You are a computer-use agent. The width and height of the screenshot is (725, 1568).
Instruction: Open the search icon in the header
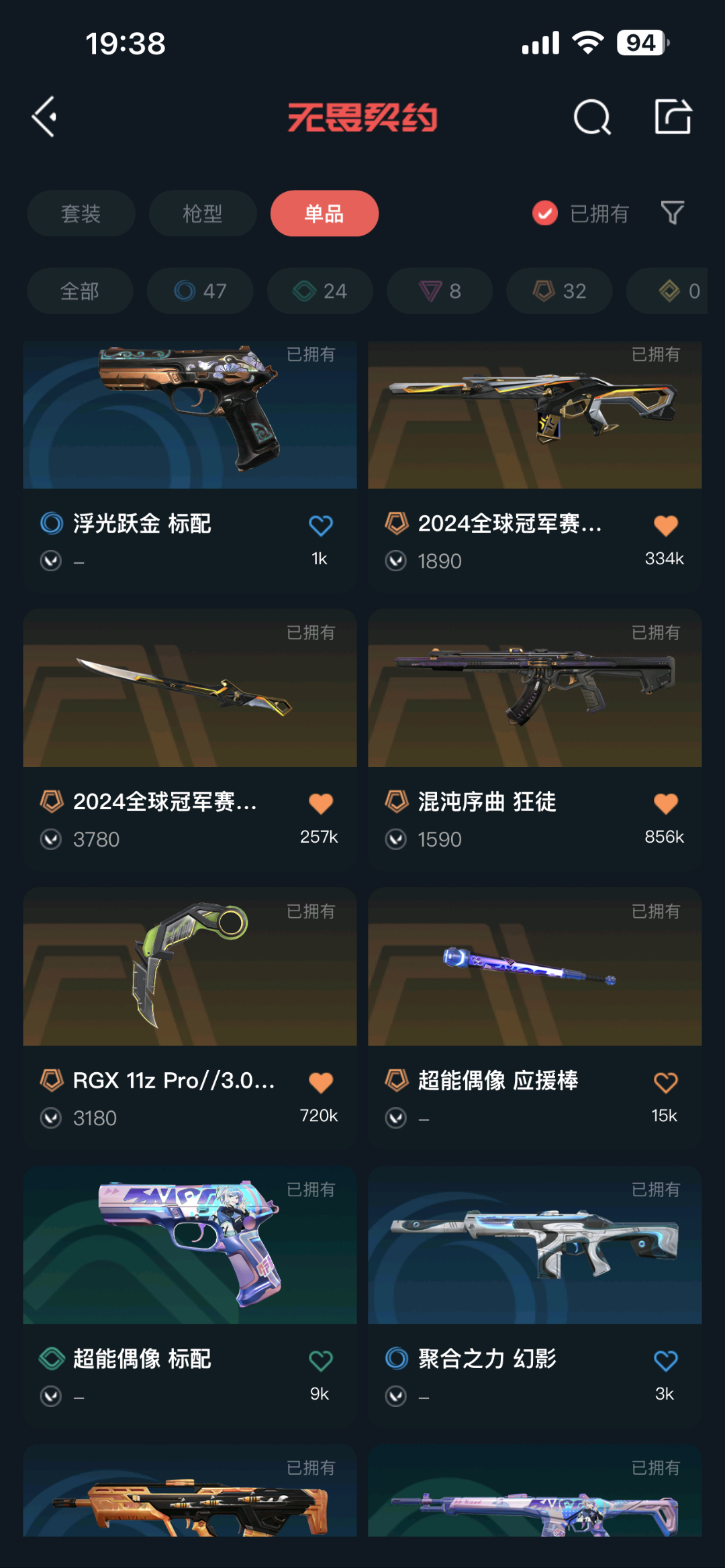point(592,117)
